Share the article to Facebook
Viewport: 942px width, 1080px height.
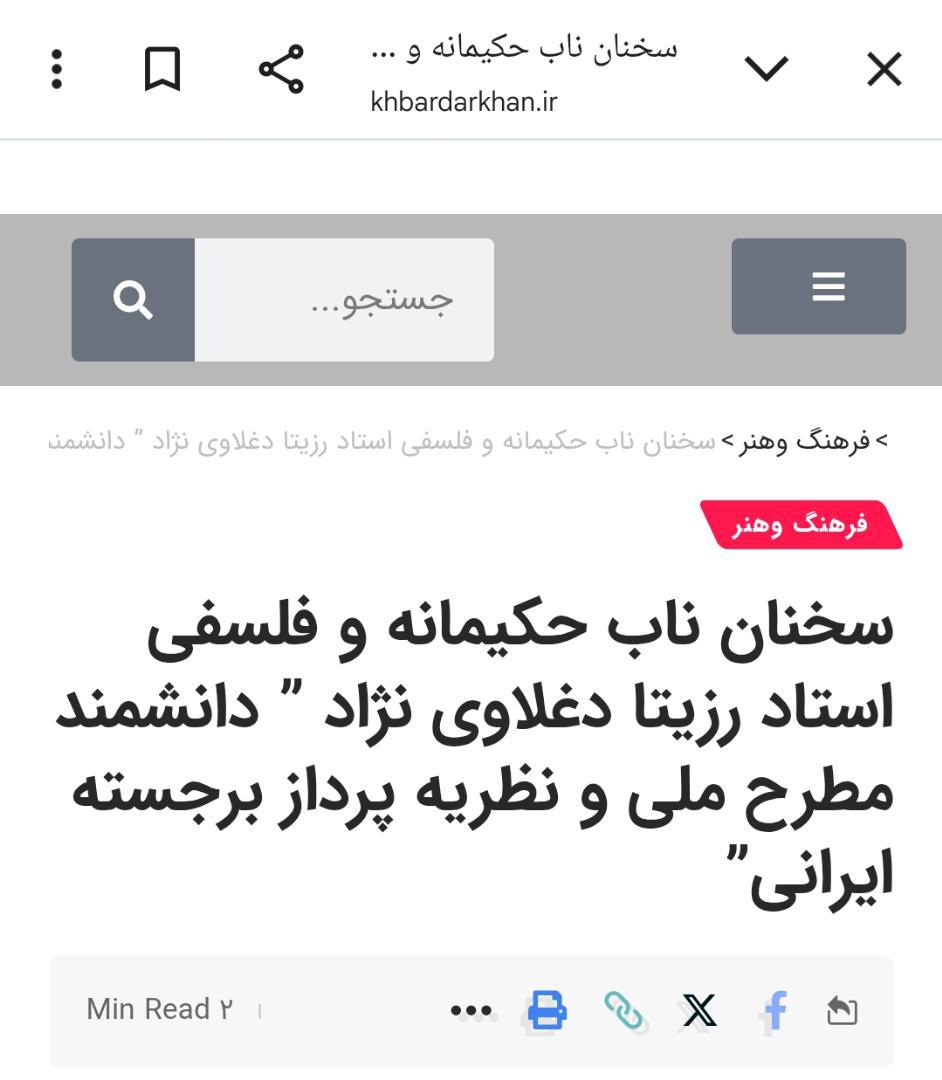[775, 1010]
